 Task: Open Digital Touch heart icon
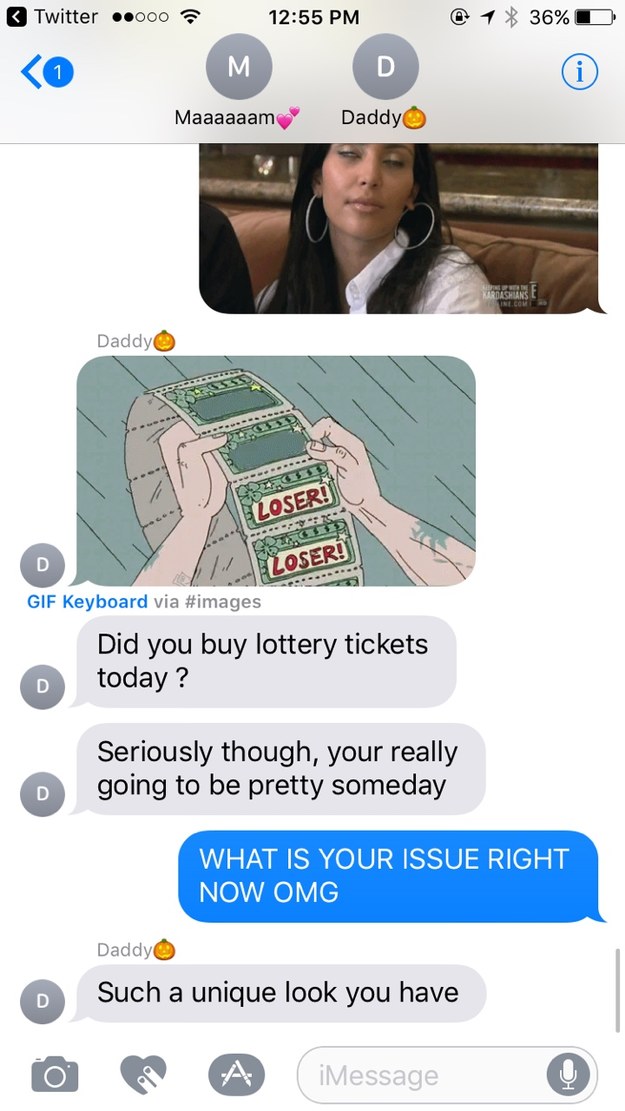click(143, 1075)
